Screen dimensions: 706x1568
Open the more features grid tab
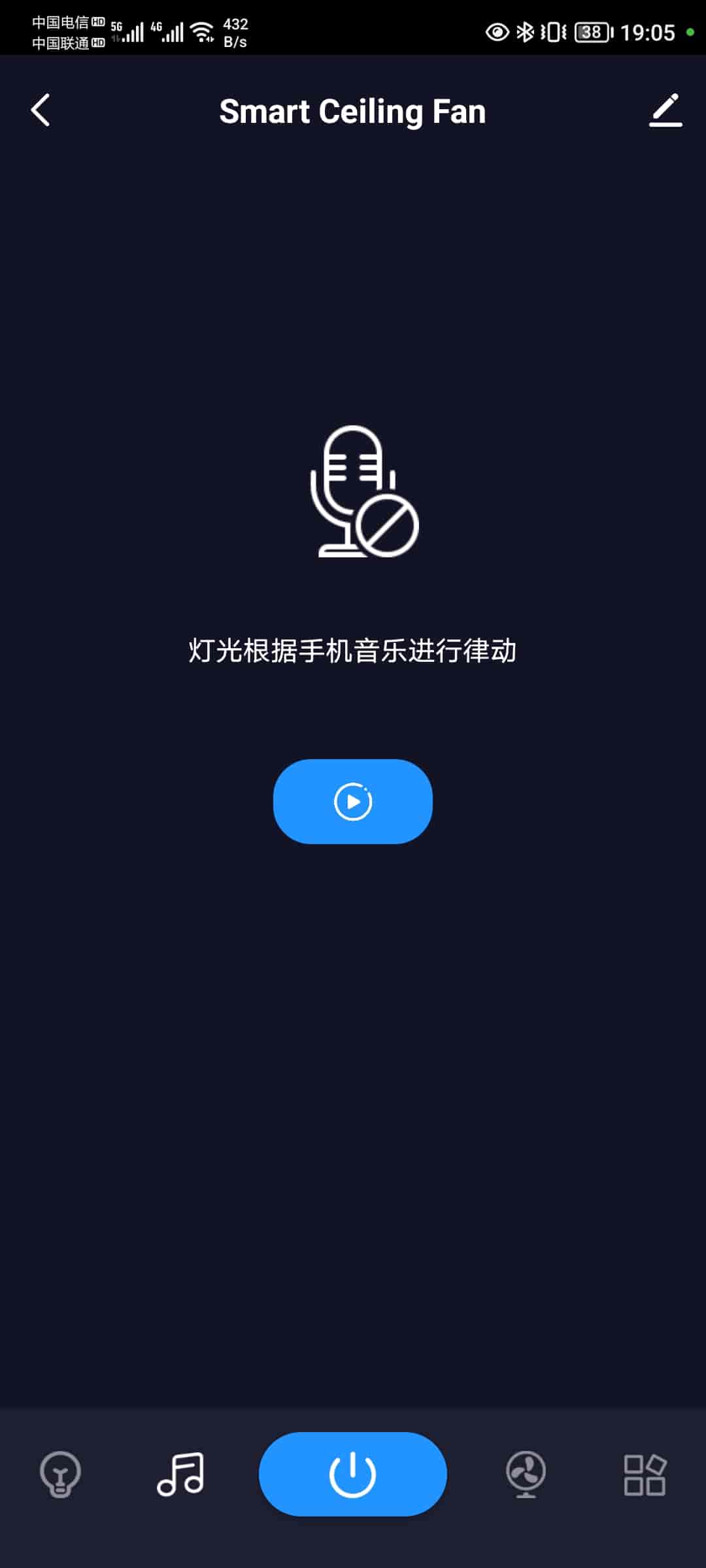point(645,1475)
